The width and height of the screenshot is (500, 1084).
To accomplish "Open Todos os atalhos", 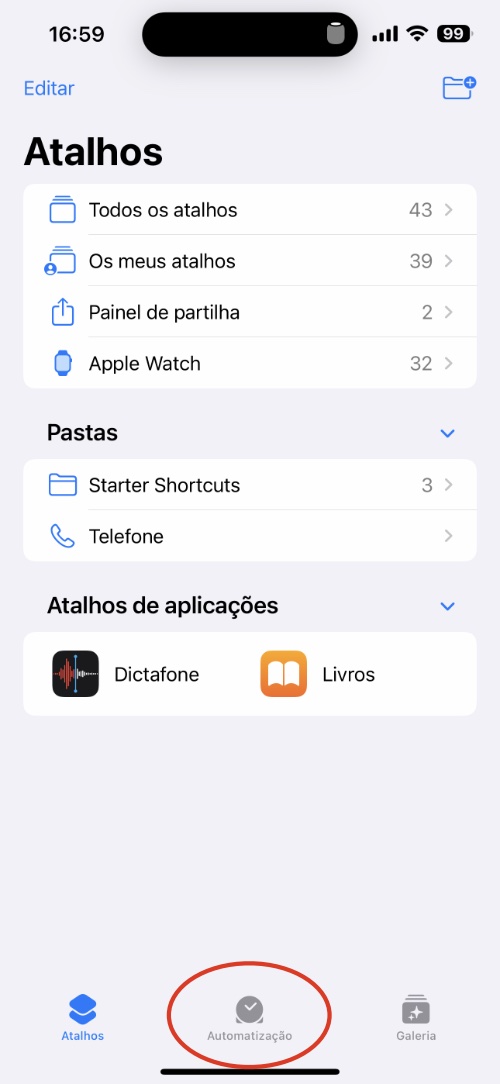I will 250,209.
